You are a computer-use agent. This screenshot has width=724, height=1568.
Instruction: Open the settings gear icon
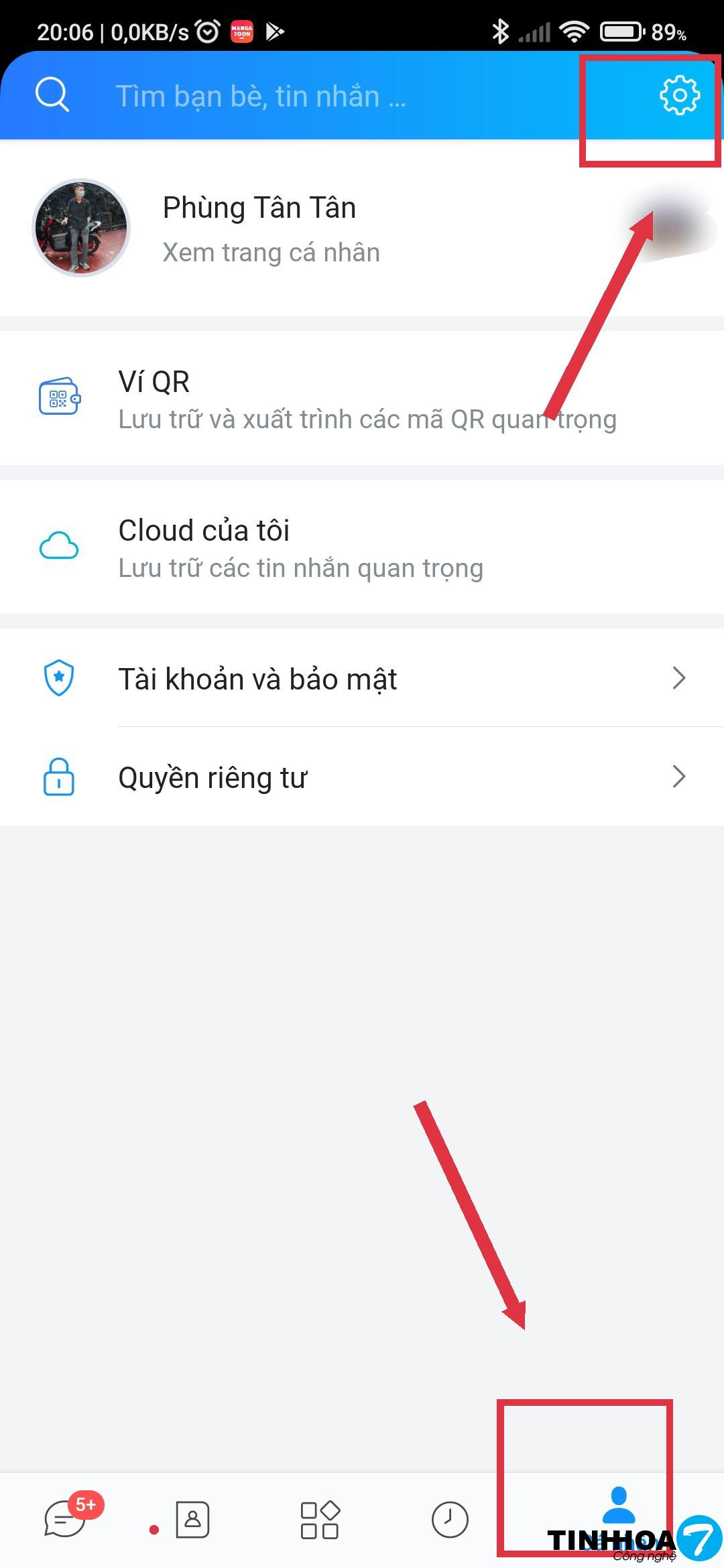[680, 95]
